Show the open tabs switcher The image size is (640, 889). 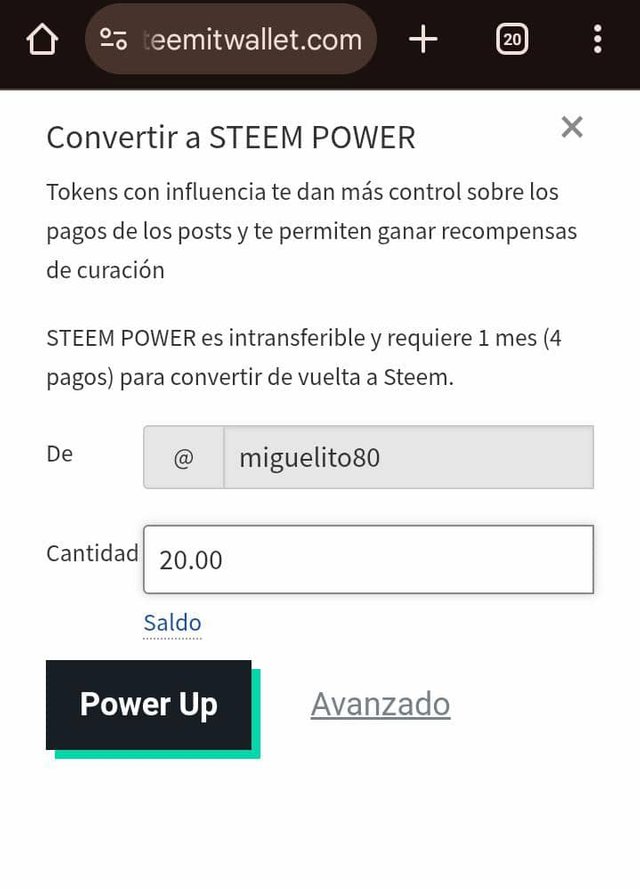point(511,40)
